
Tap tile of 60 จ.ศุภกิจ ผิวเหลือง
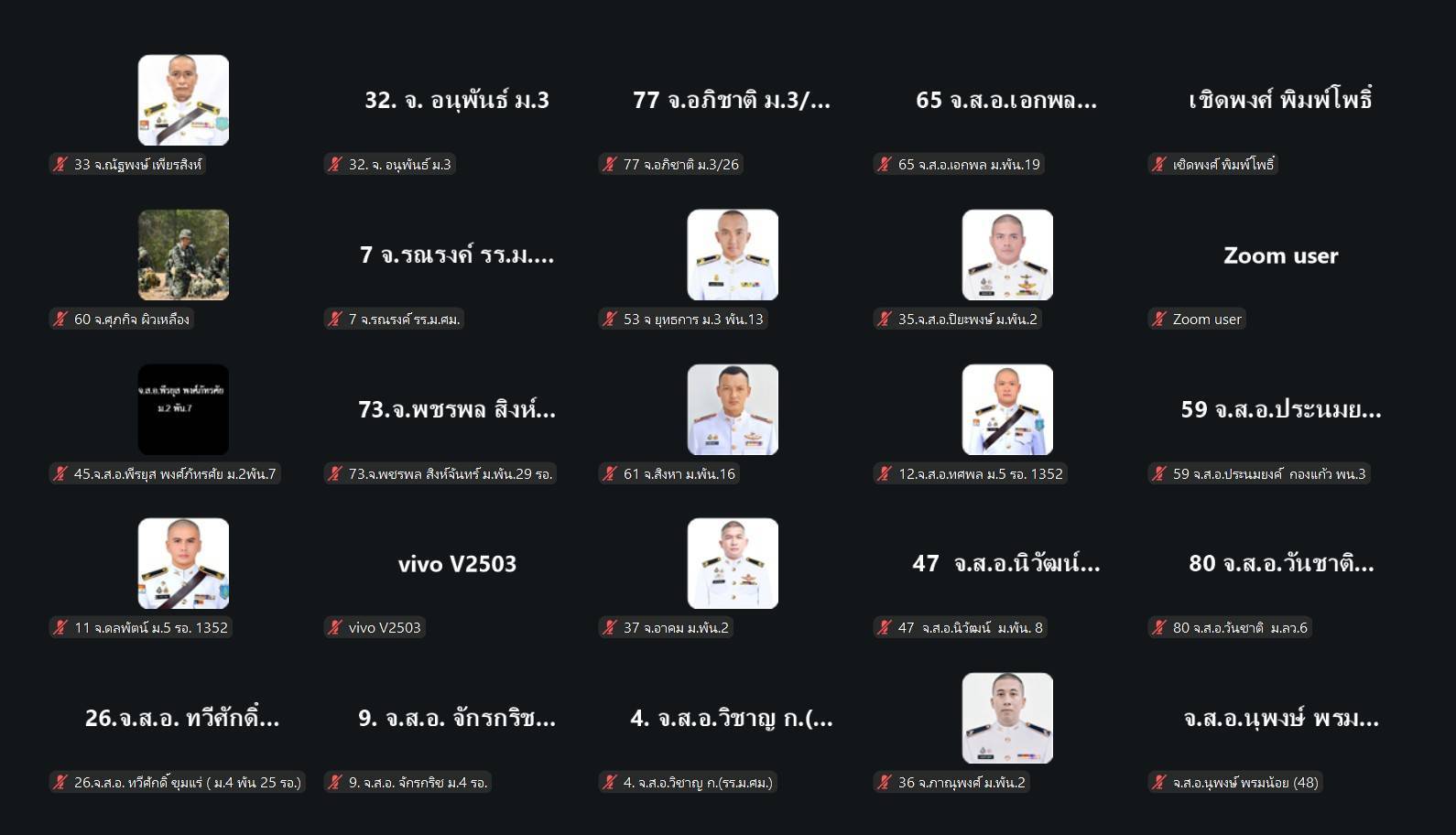(x=183, y=255)
